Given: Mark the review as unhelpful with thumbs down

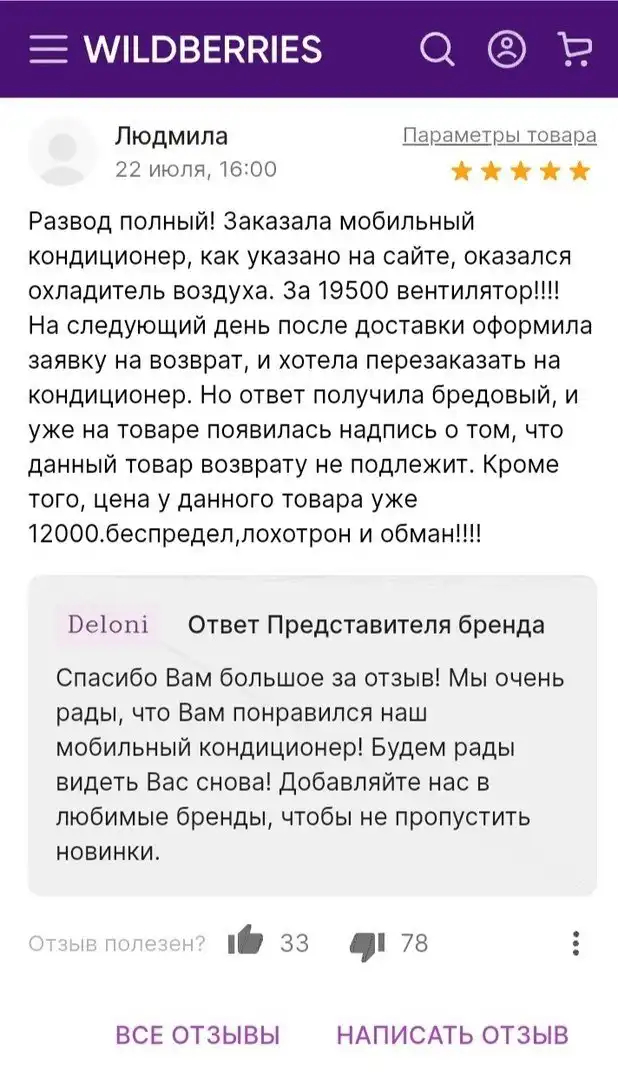Looking at the screenshot, I should tap(367, 942).
